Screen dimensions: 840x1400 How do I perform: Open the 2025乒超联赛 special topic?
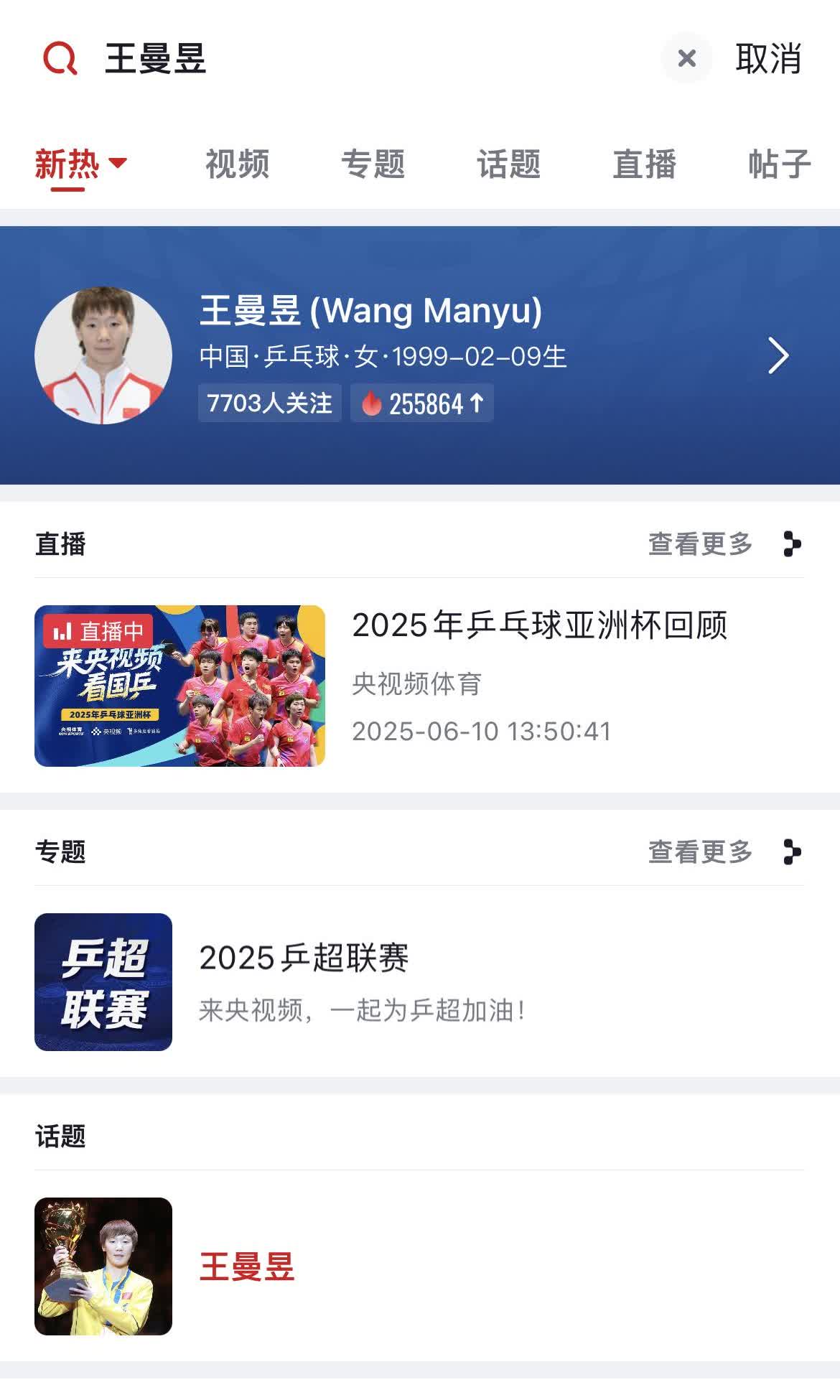click(x=419, y=981)
